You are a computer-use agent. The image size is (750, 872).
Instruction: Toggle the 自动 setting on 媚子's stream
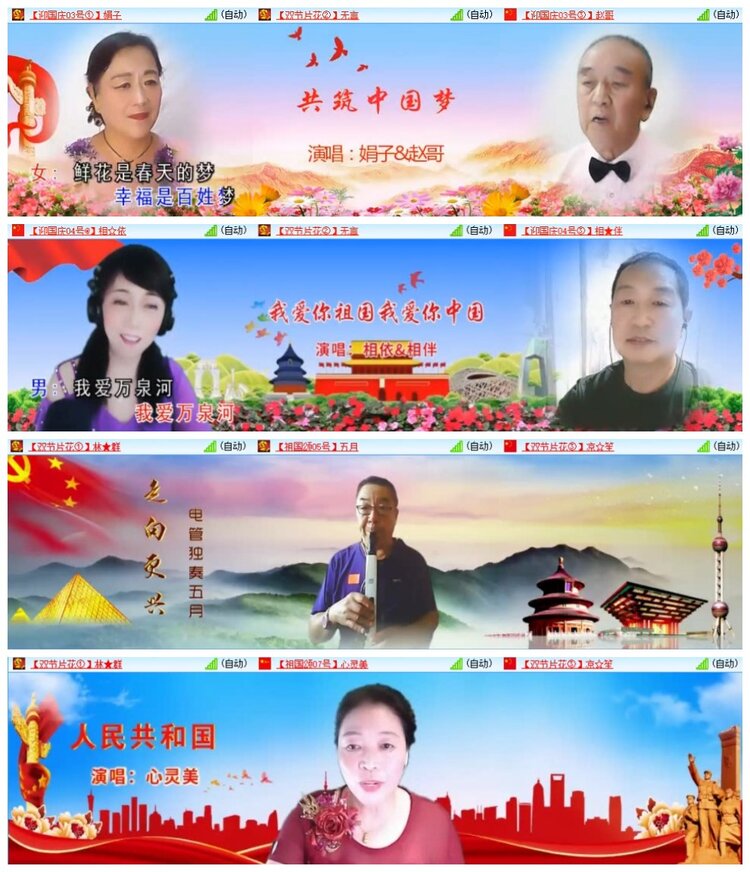[x=235, y=13]
